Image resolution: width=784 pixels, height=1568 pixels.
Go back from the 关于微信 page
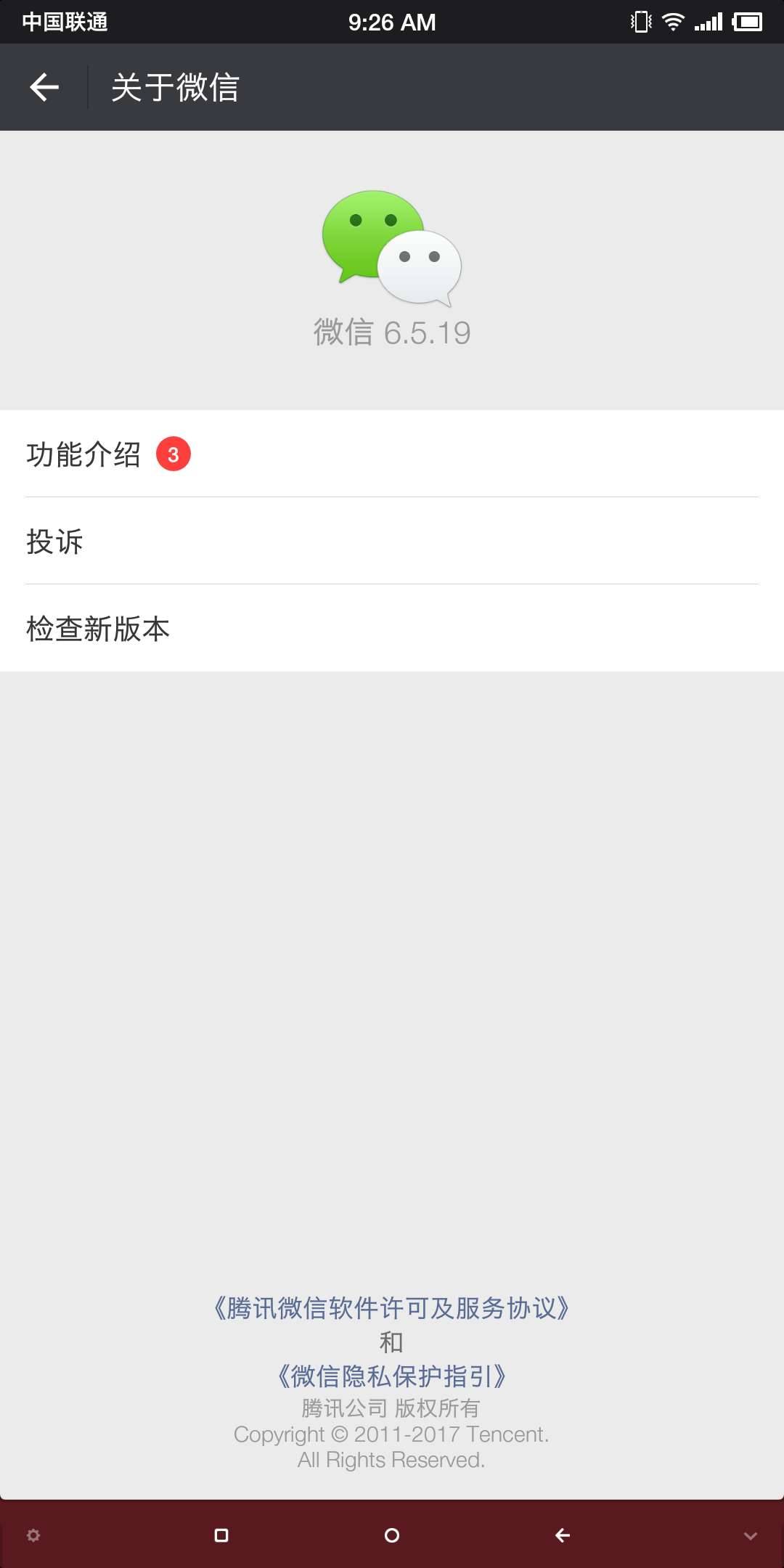pyautogui.click(x=44, y=87)
